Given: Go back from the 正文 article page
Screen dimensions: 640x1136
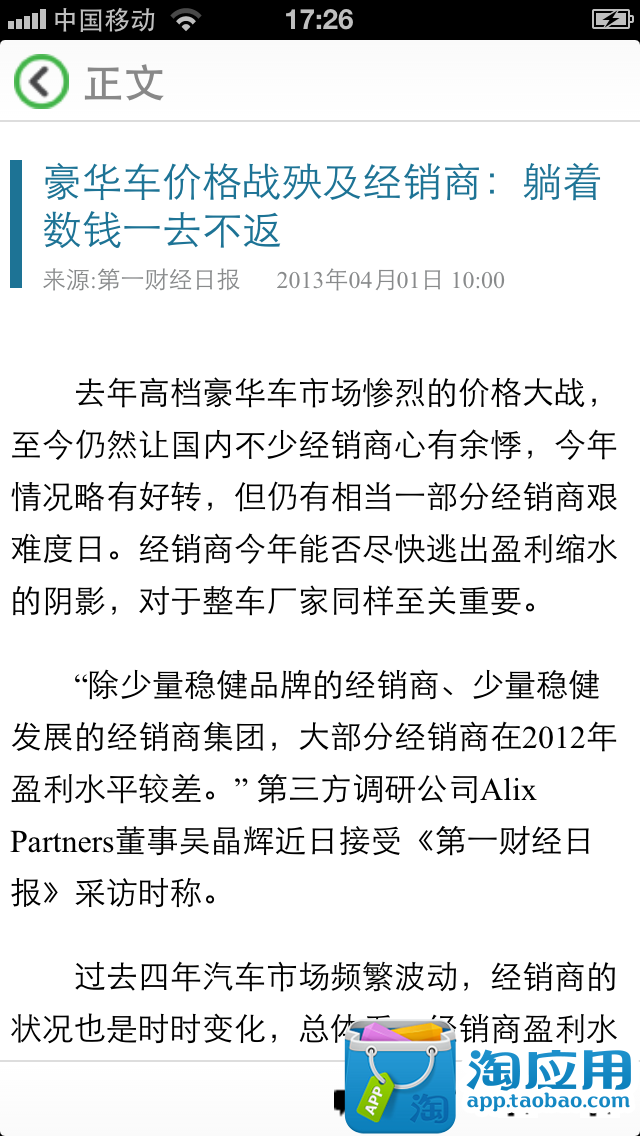Looking at the screenshot, I should click(41, 82).
